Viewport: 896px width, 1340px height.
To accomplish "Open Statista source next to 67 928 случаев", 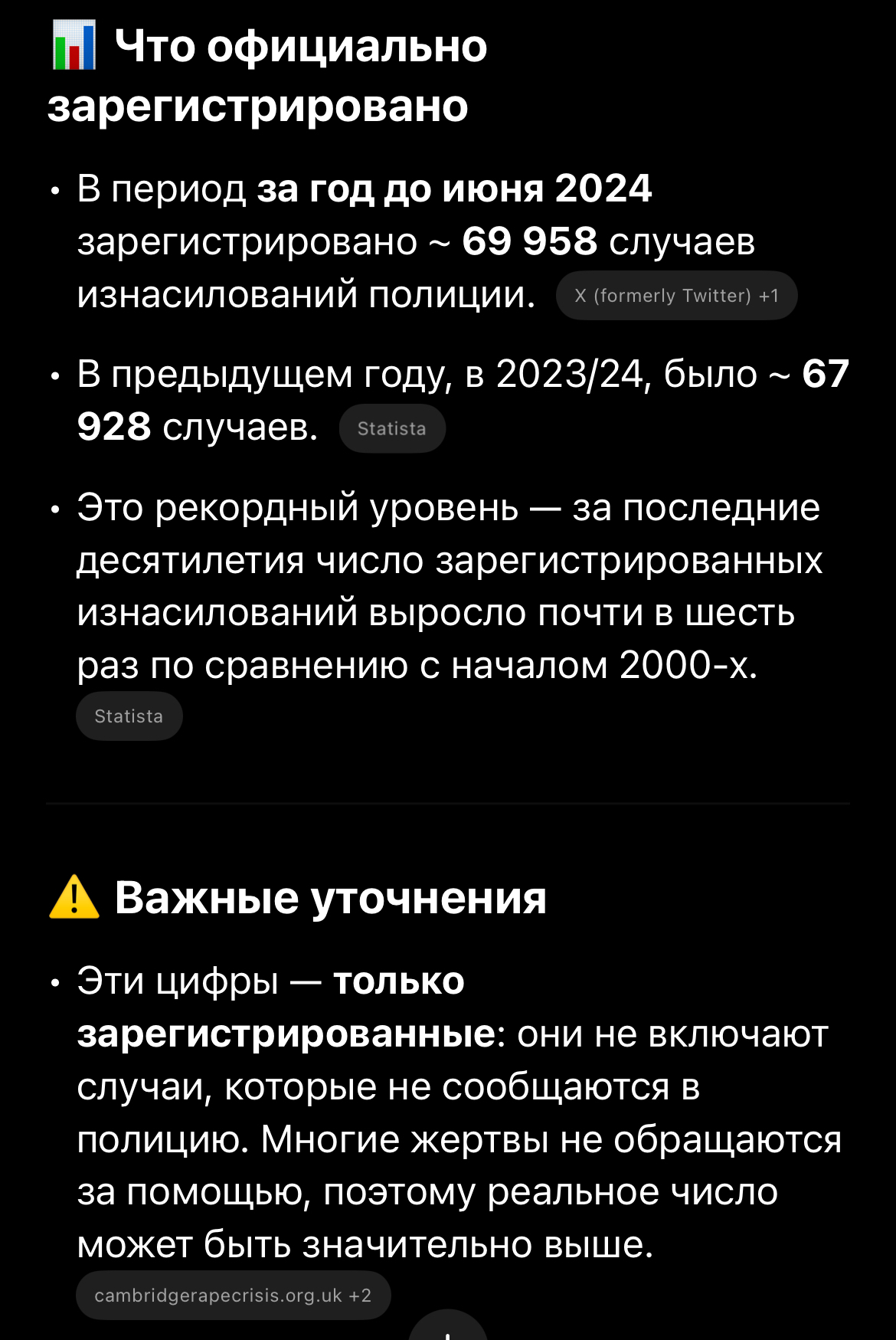I will tap(391, 428).
